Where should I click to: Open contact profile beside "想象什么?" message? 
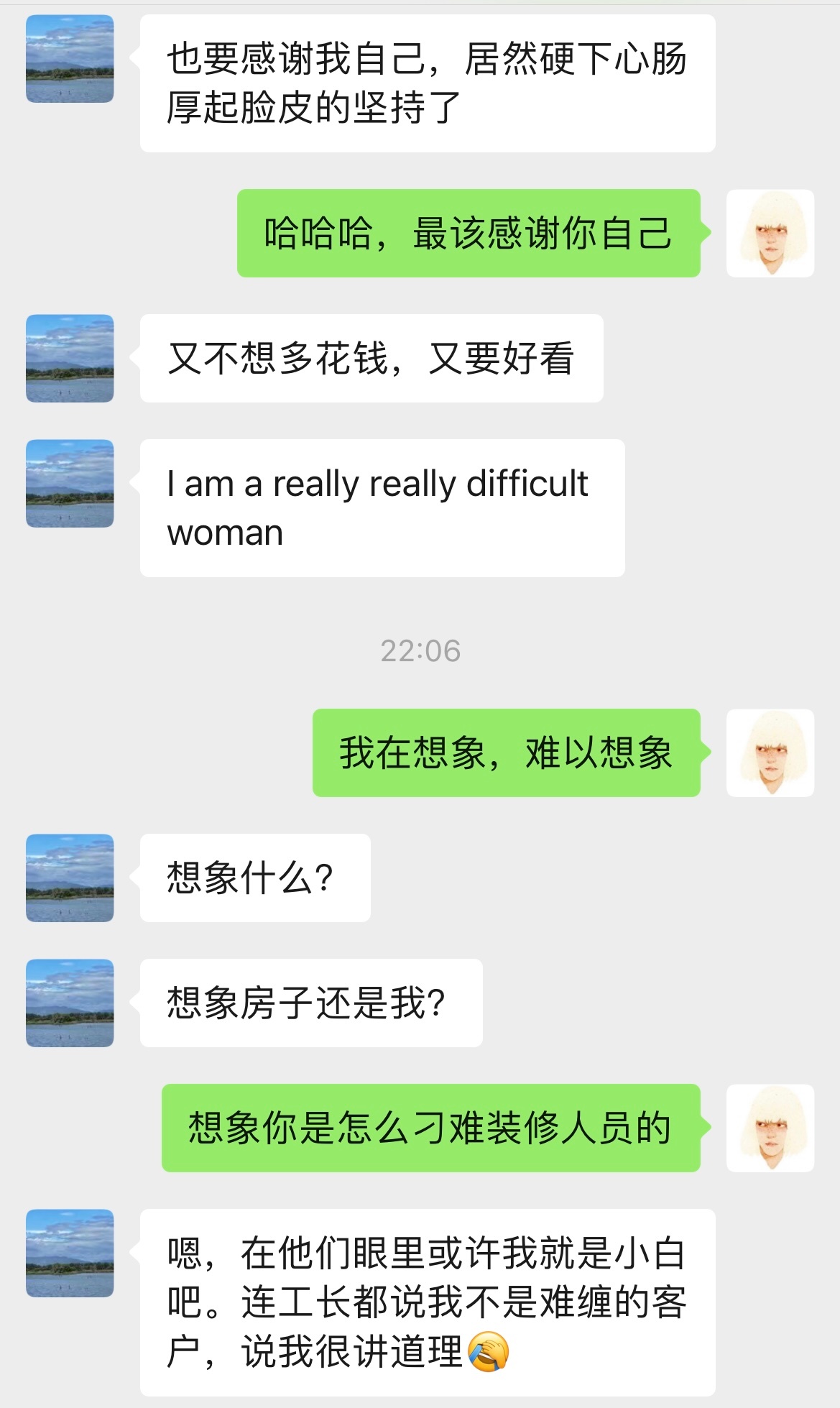70,878
